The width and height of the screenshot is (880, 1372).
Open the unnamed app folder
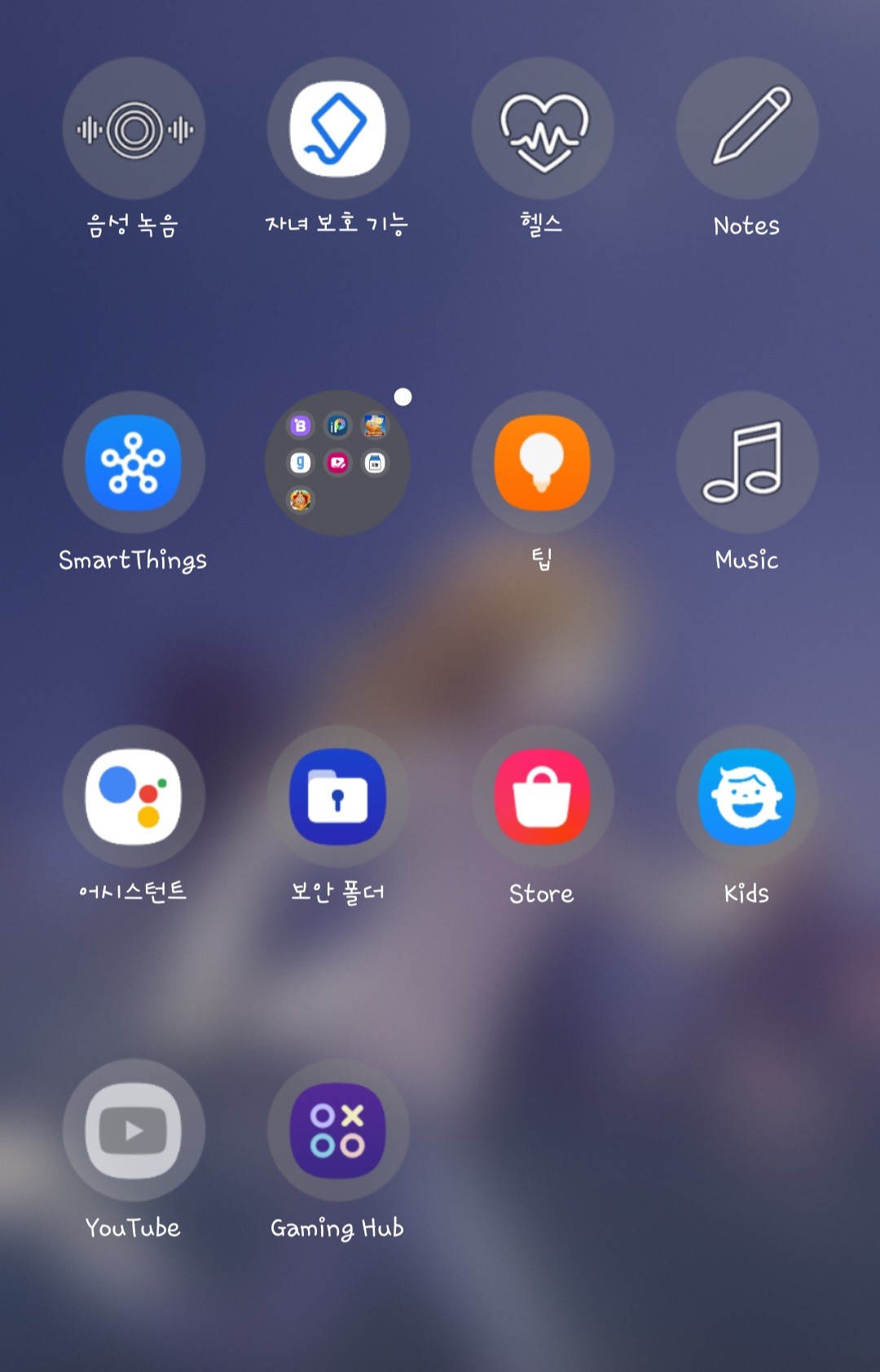tap(337, 463)
